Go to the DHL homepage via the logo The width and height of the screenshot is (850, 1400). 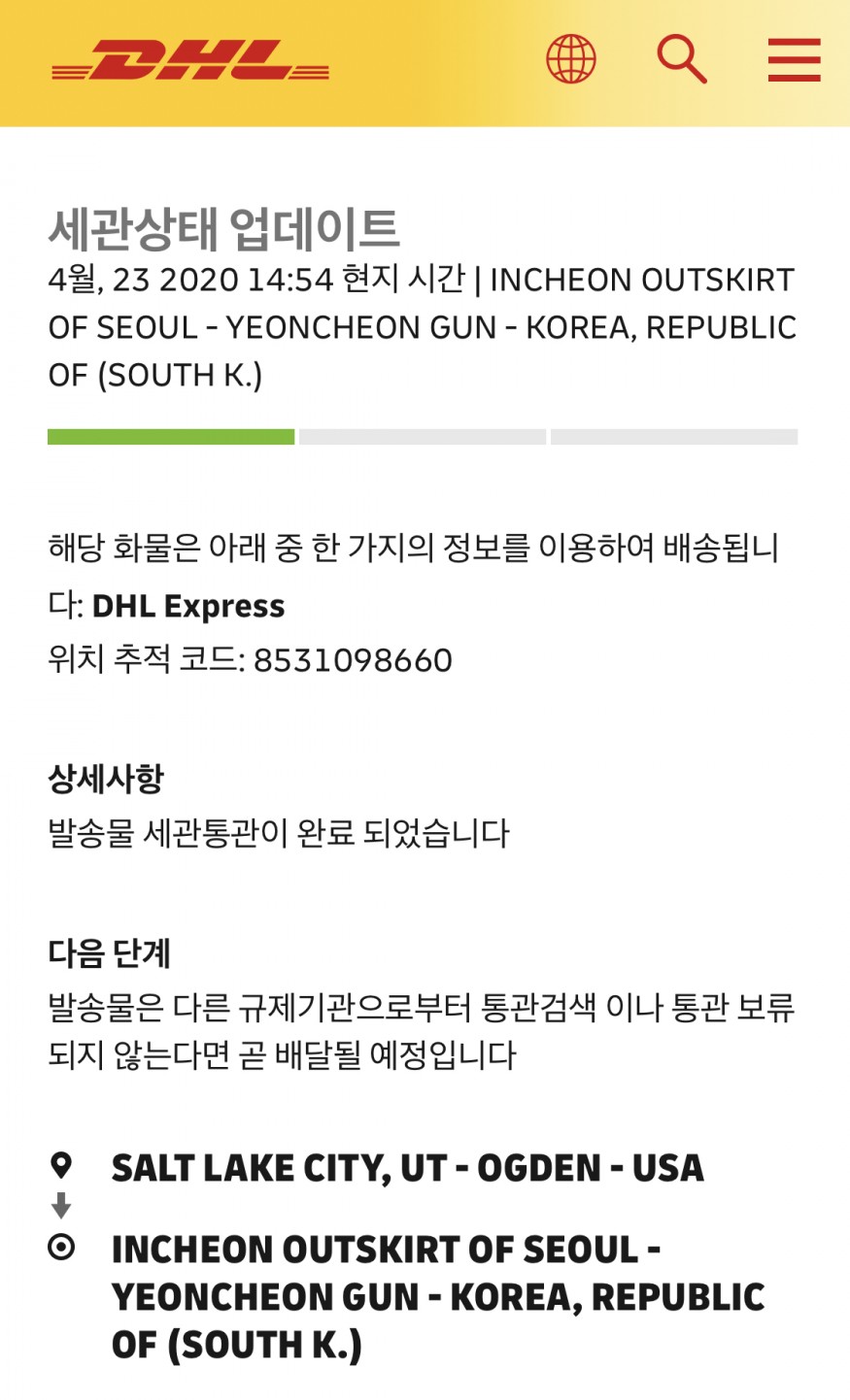coord(190,60)
